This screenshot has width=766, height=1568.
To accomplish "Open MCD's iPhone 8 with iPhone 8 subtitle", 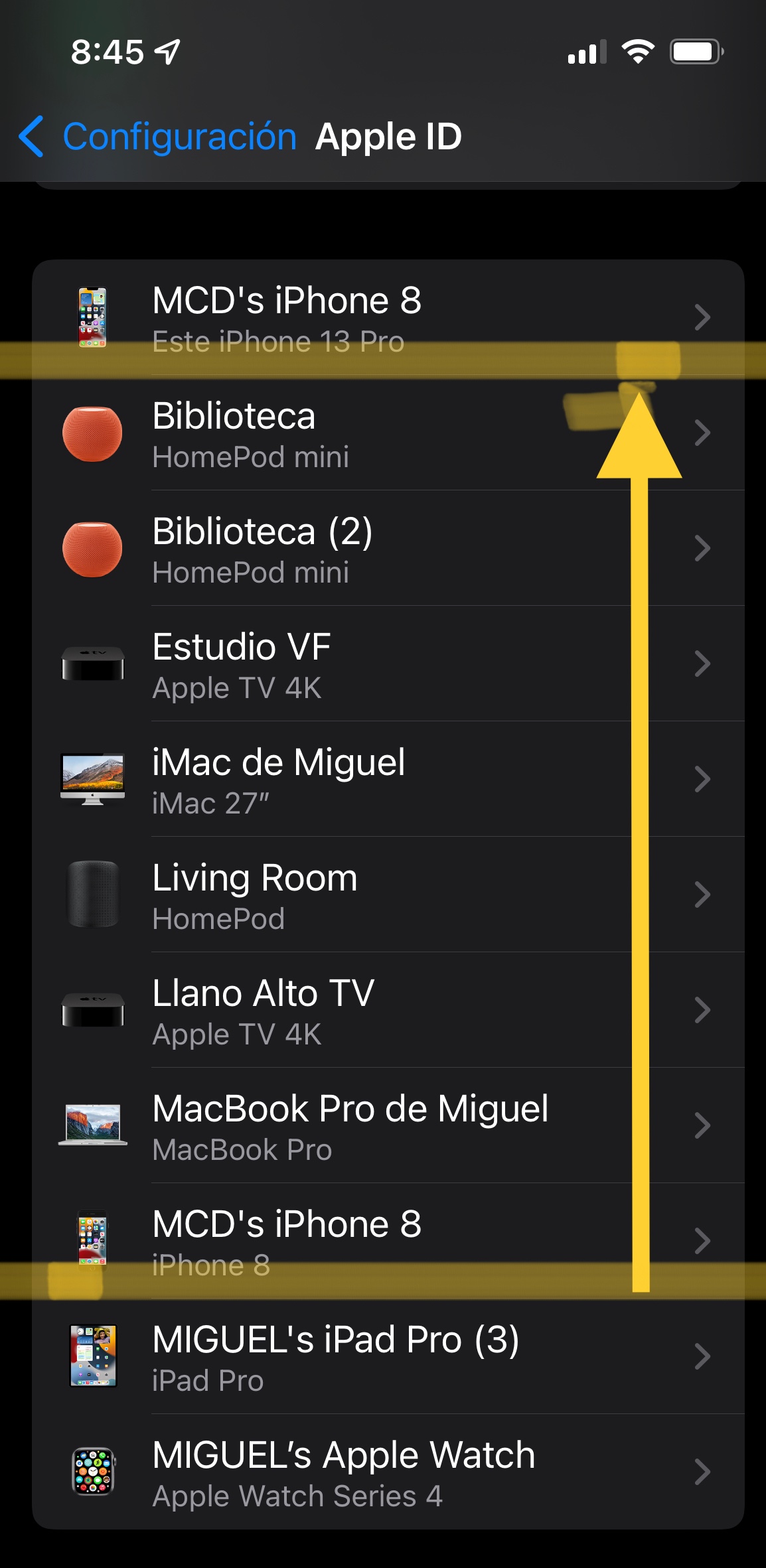I will click(x=388, y=1242).
